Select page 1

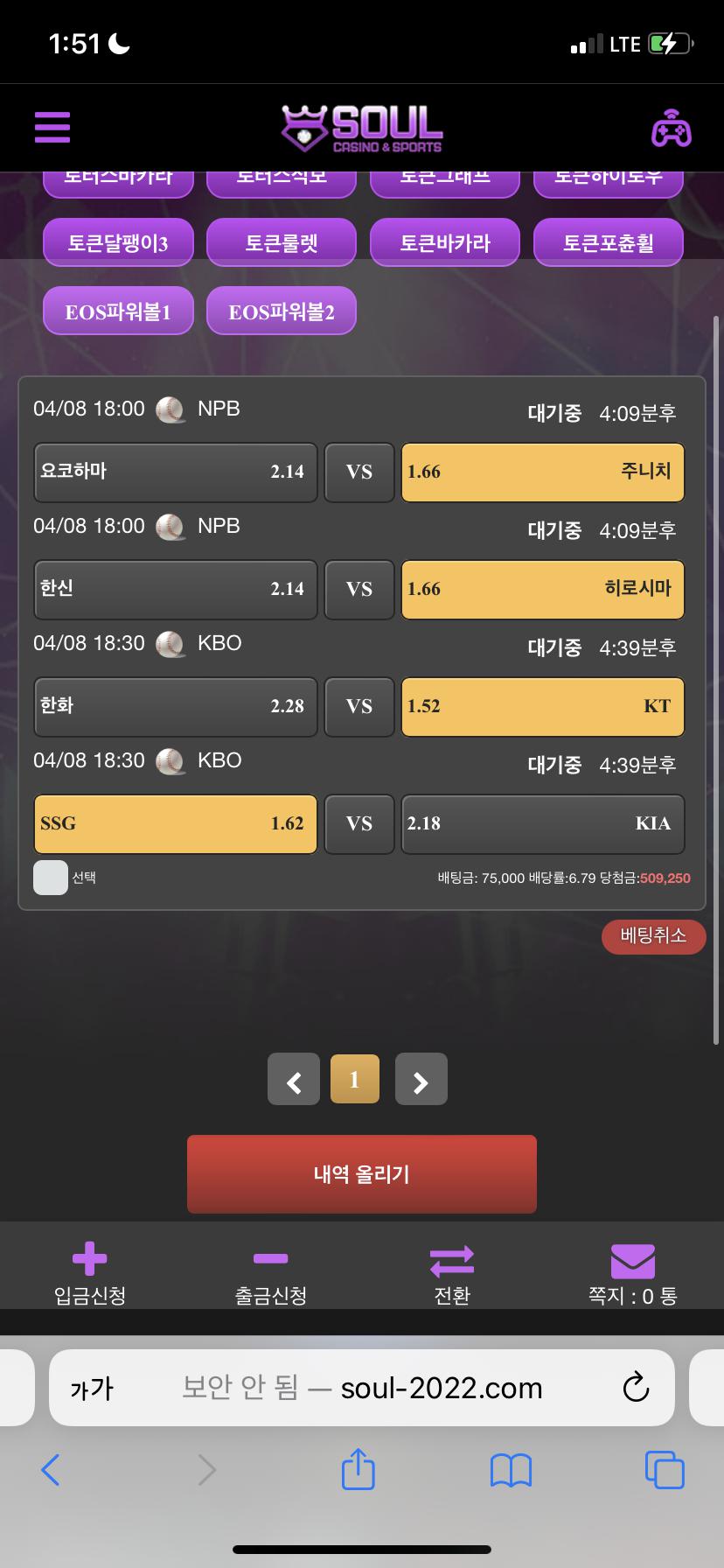355,1079
